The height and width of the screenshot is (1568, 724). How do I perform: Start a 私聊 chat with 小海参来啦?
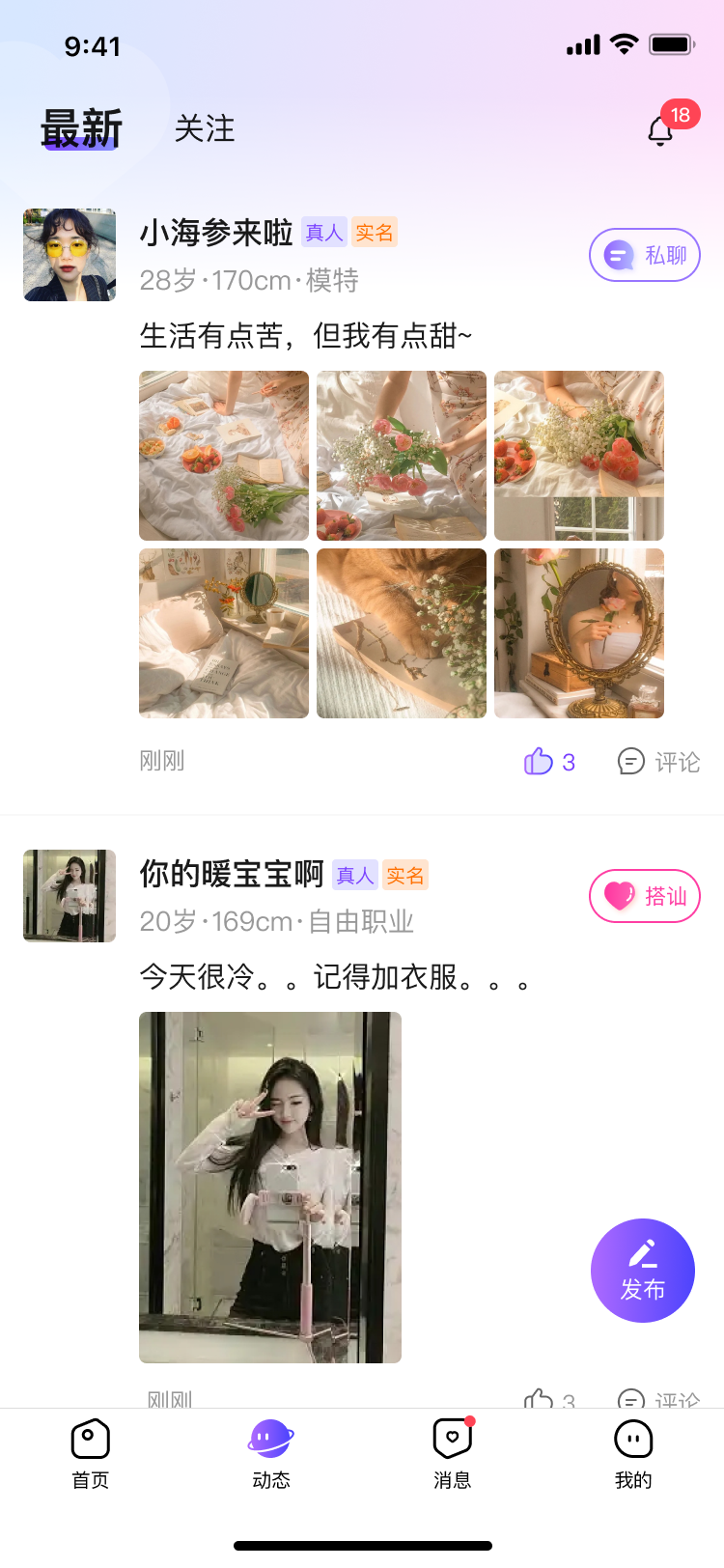click(x=644, y=255)
